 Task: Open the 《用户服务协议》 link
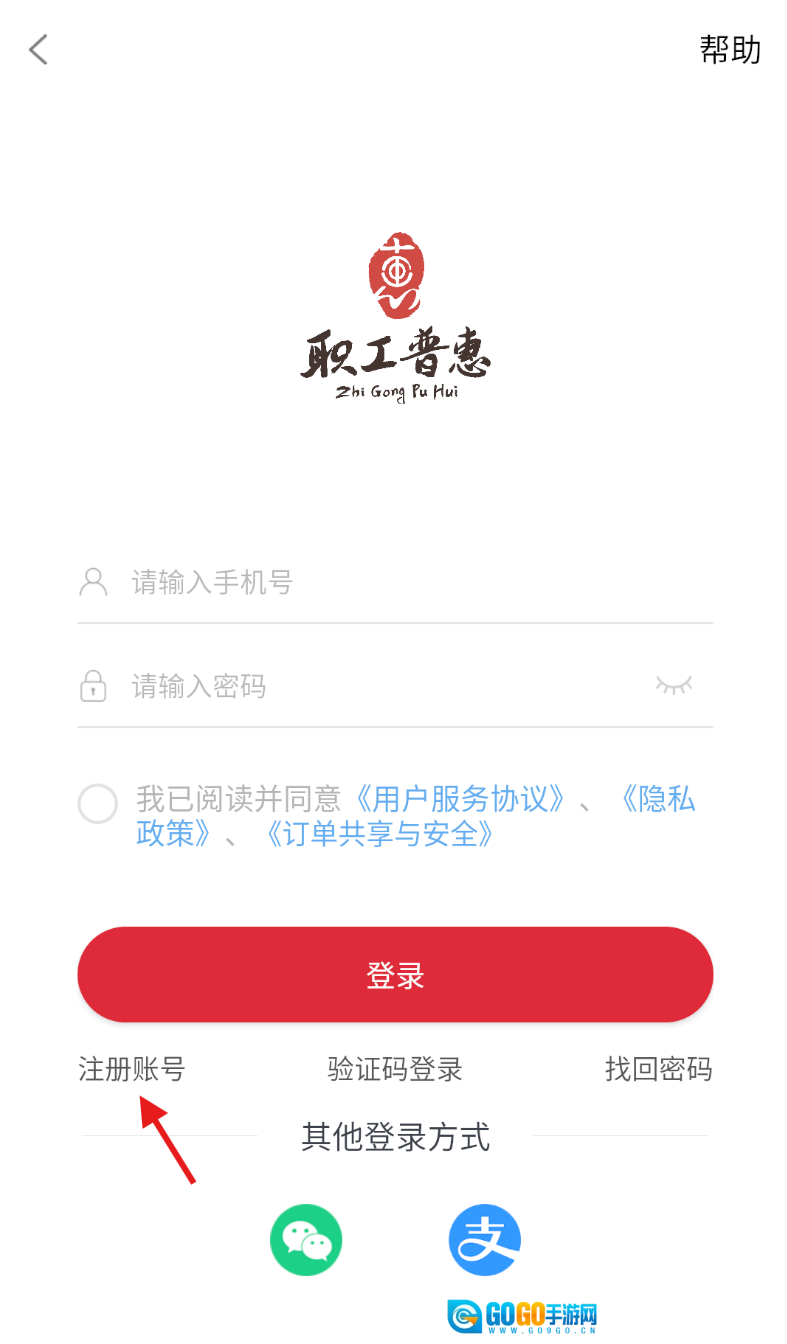tap(459, 799)
